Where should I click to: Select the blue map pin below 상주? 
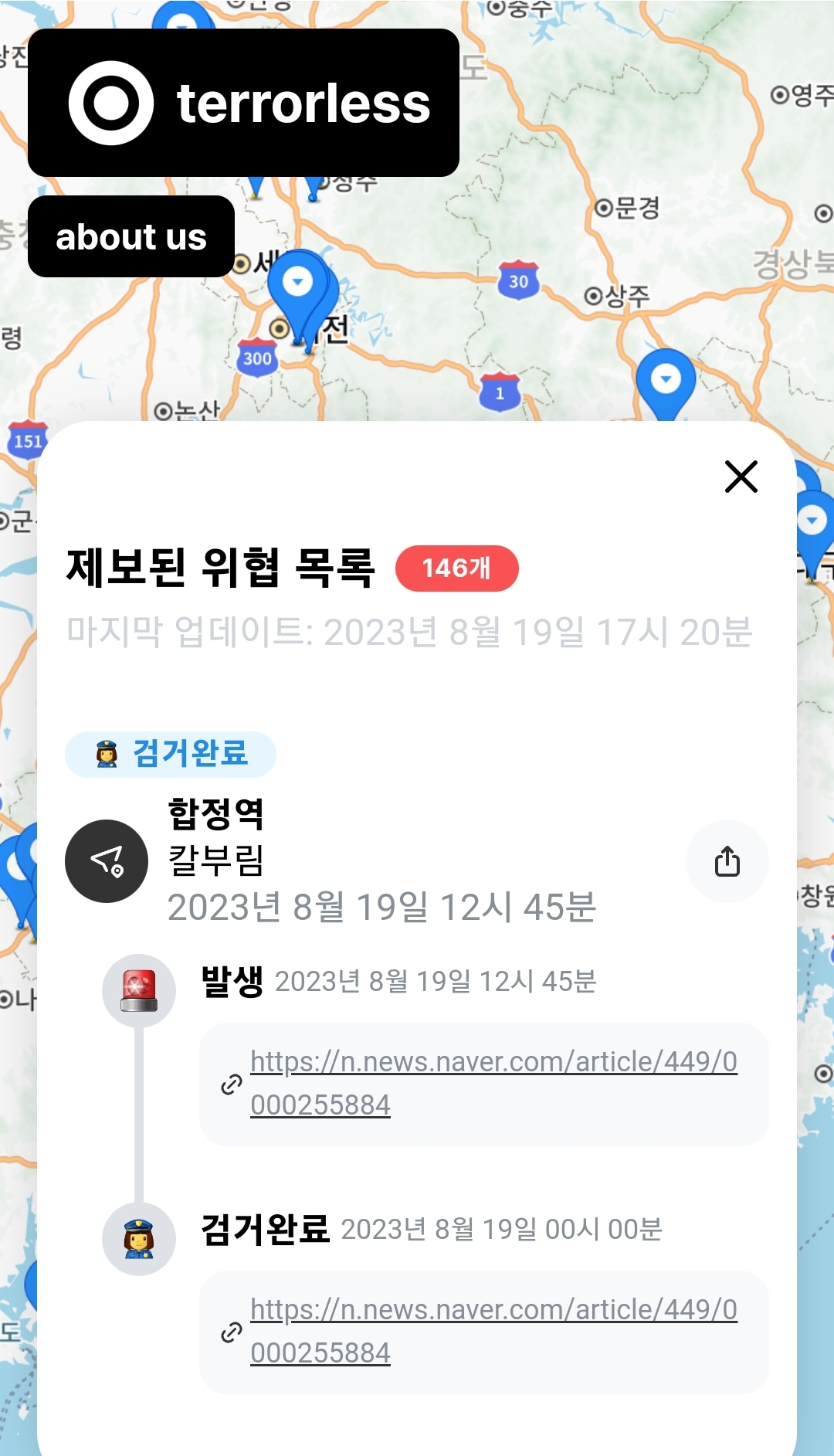point(666,378)
